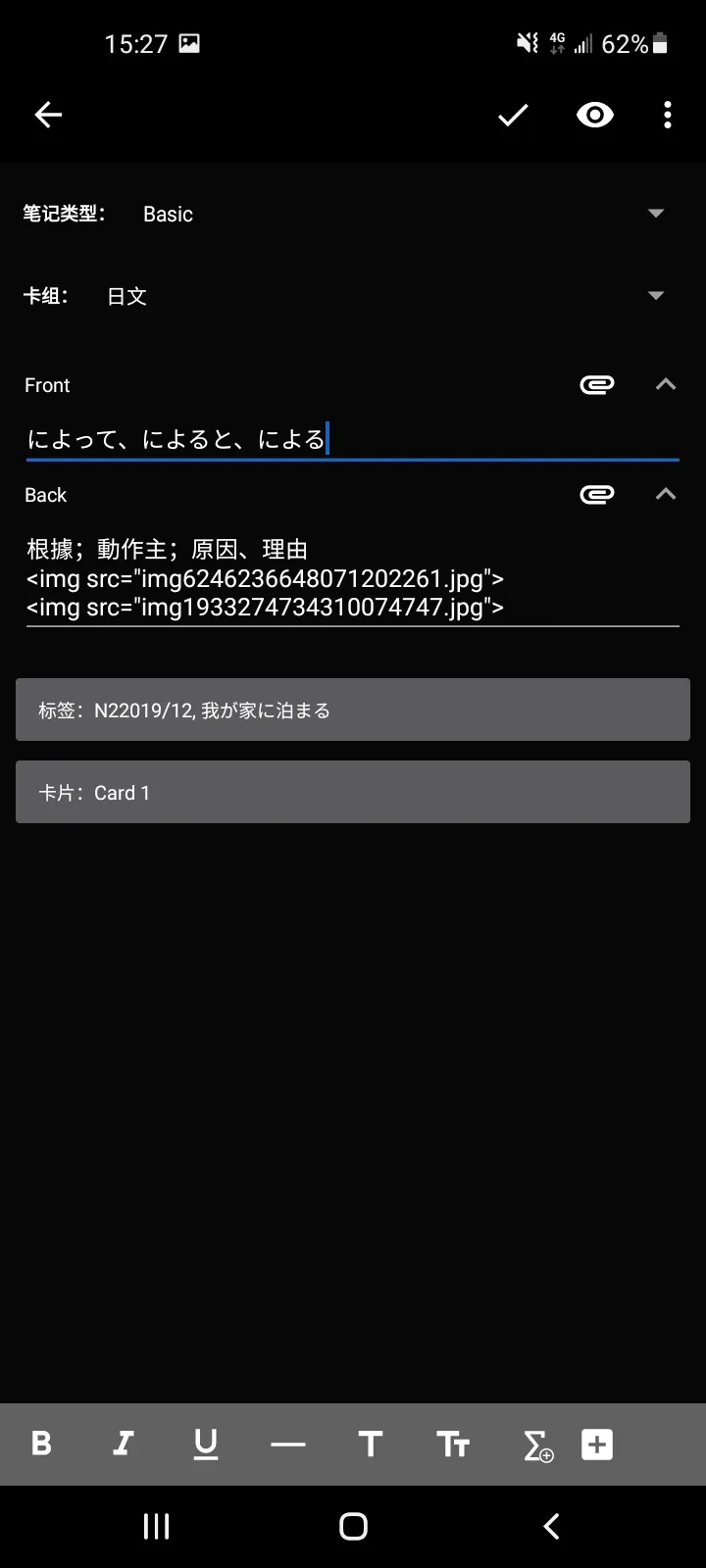Apply italic formatting
The width and height of the screenshot is (706, 1568).
[123, 1444]
